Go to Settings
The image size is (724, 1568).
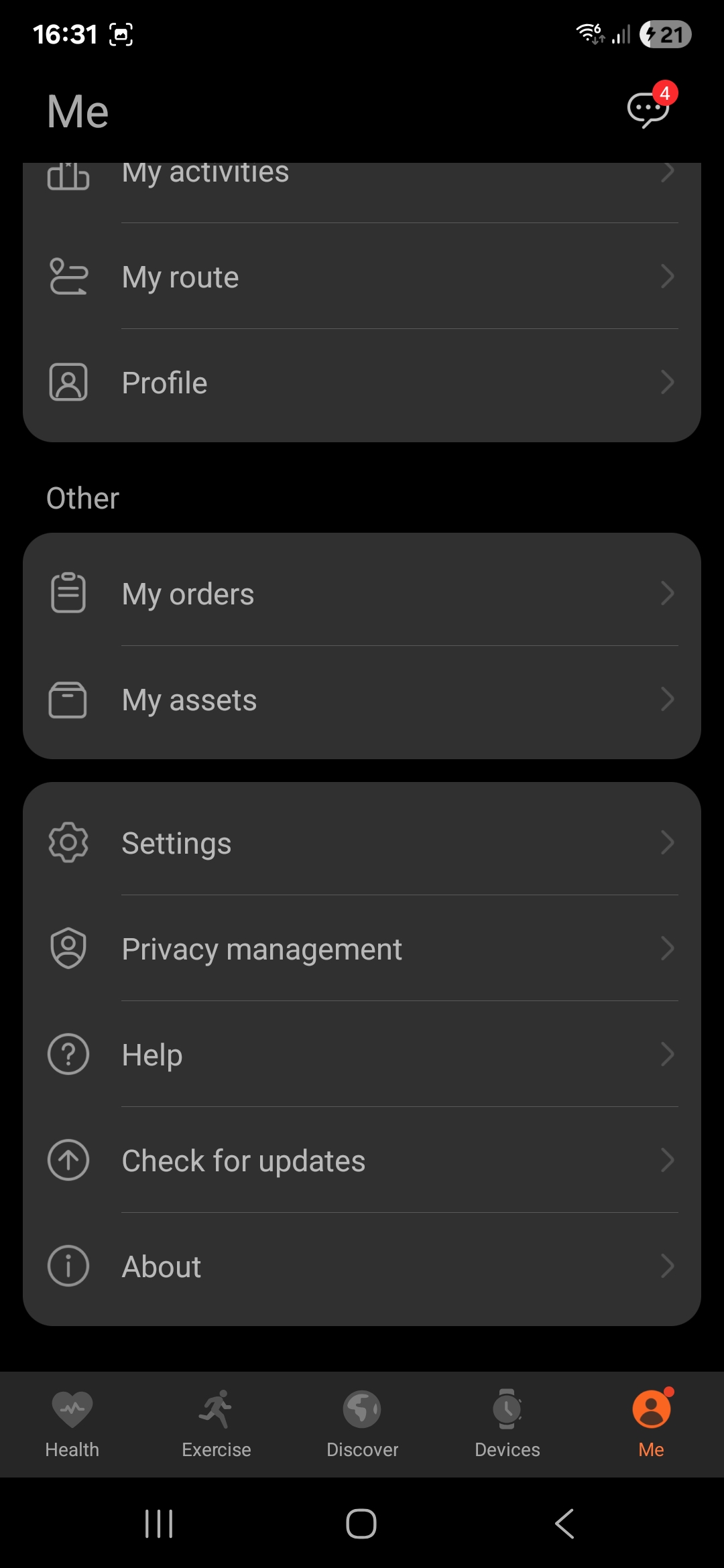(362, 842)
